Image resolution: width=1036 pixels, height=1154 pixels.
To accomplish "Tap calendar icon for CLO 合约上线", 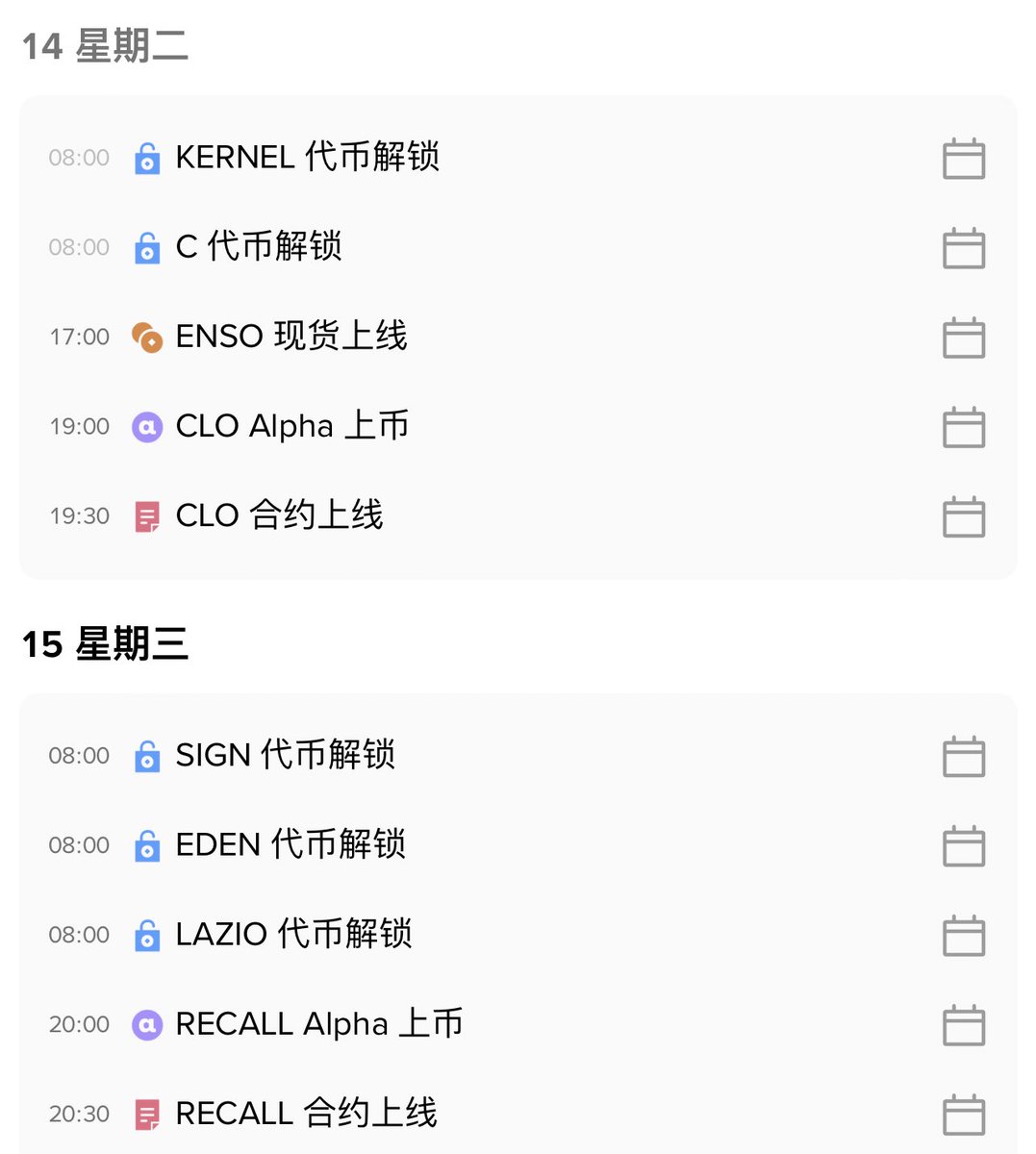I will (x=963, y=516).
